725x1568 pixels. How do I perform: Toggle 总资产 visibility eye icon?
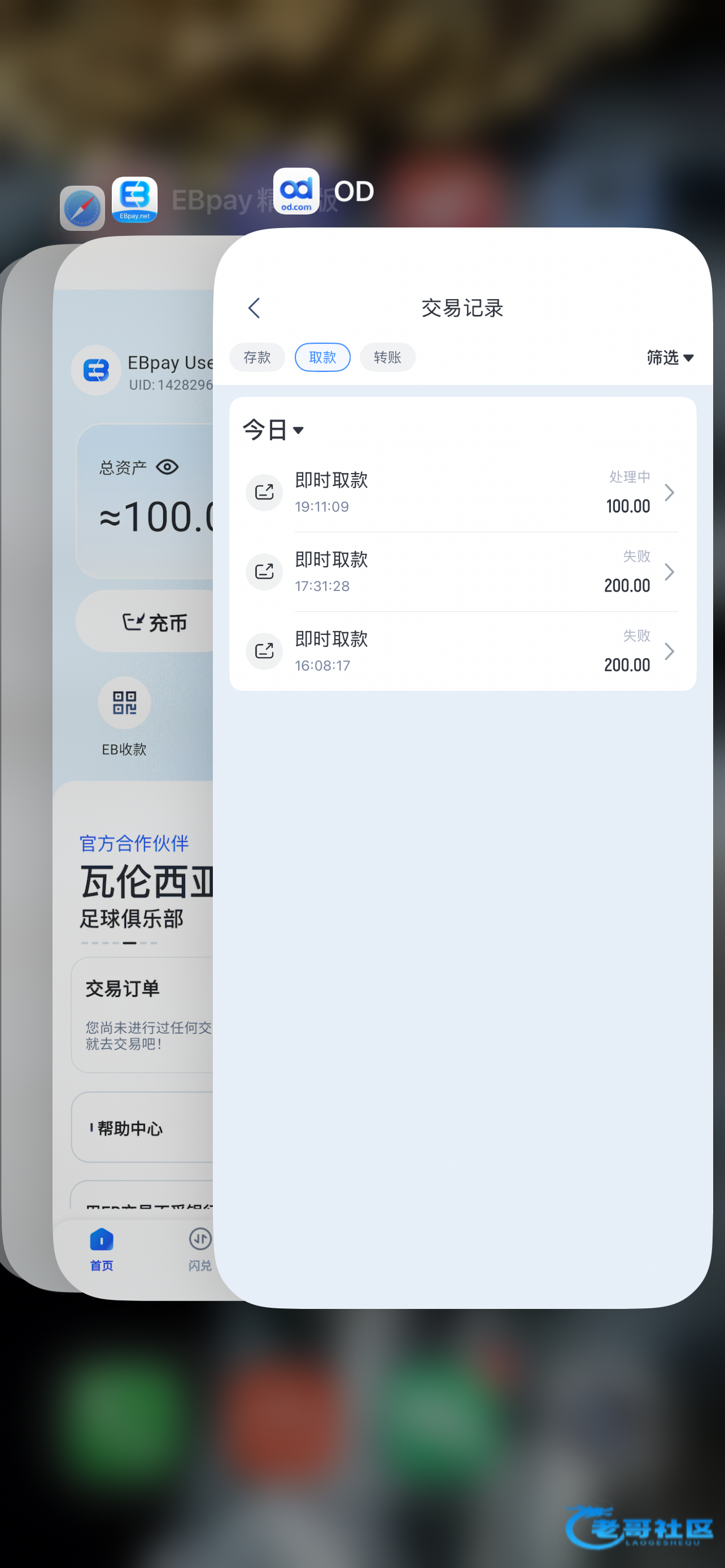tap(167, 467)
